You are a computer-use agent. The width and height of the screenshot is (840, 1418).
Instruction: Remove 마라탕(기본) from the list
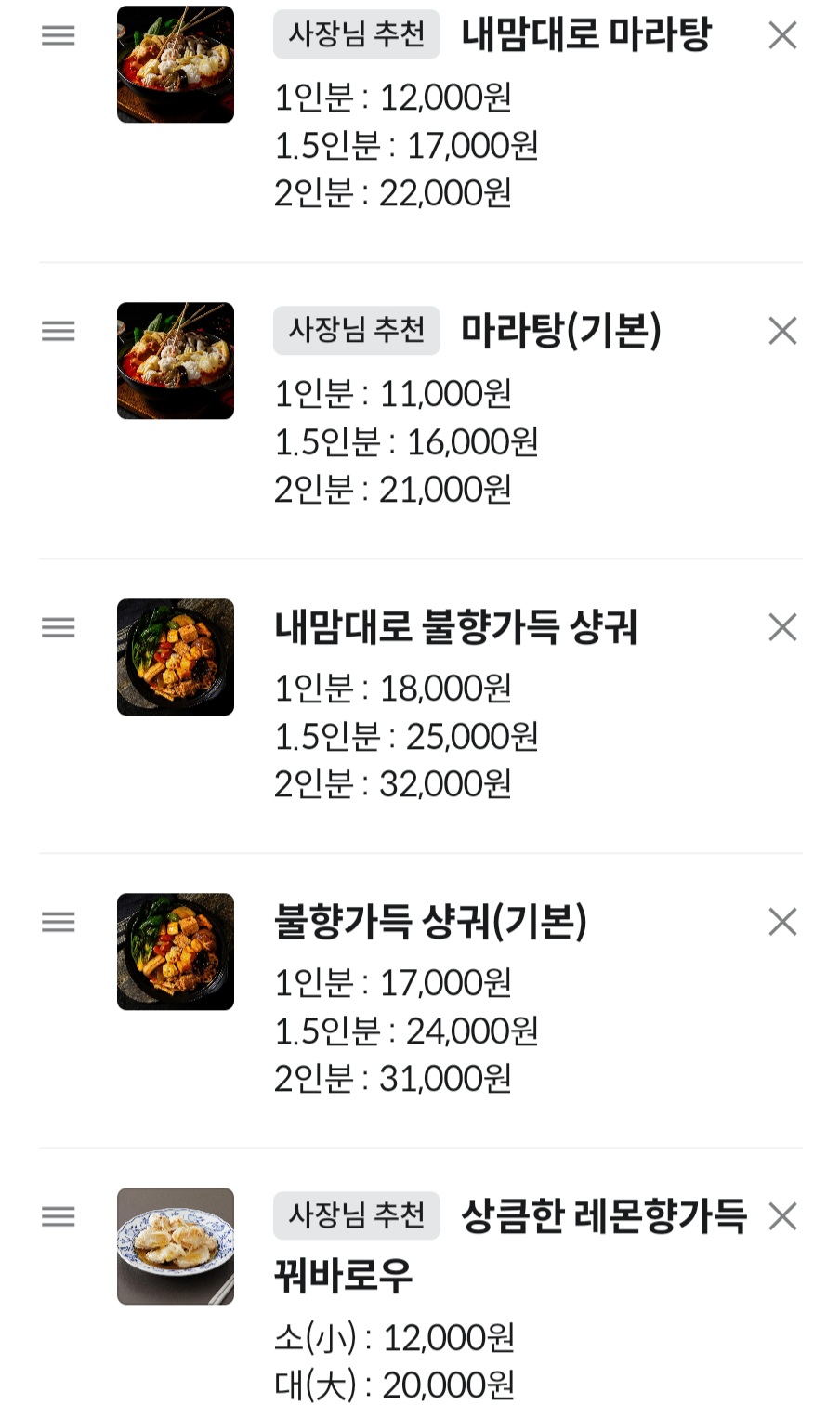[782, 331]
